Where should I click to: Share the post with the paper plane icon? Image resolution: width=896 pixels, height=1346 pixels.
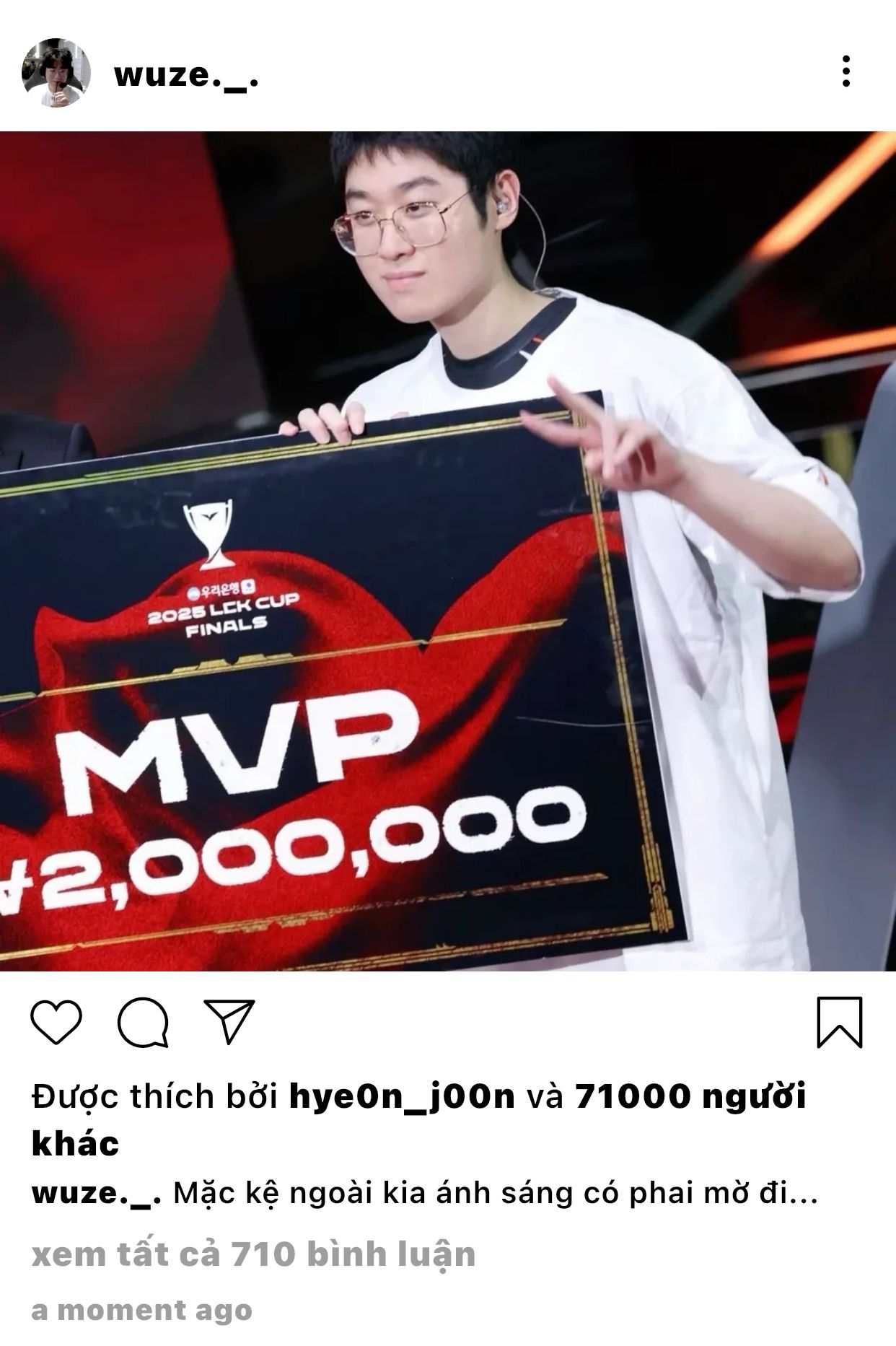click(229, 1021)
